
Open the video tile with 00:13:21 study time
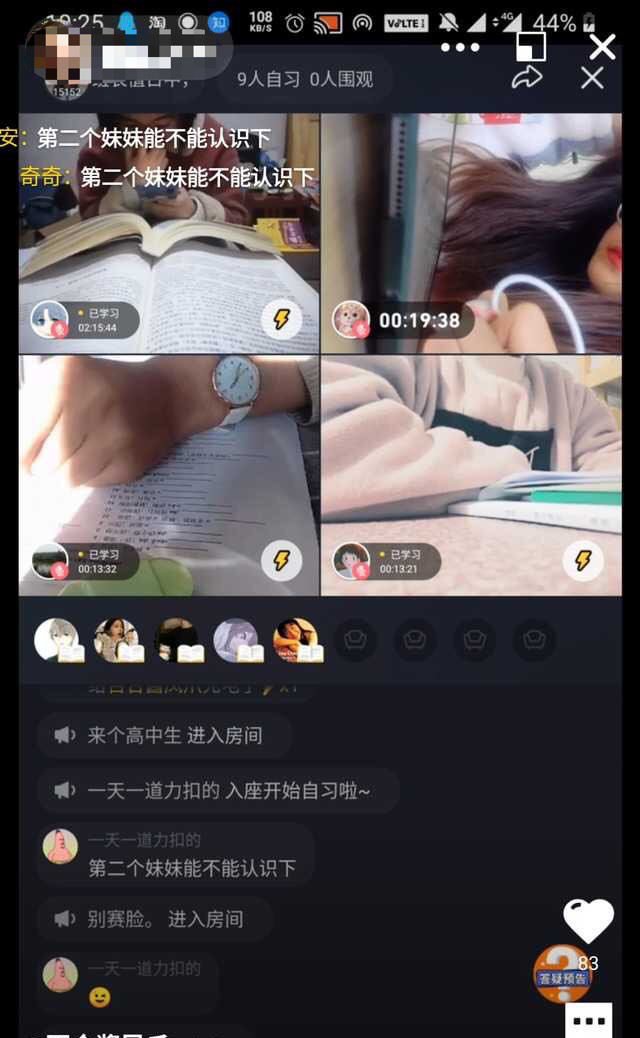pos(471,475)
